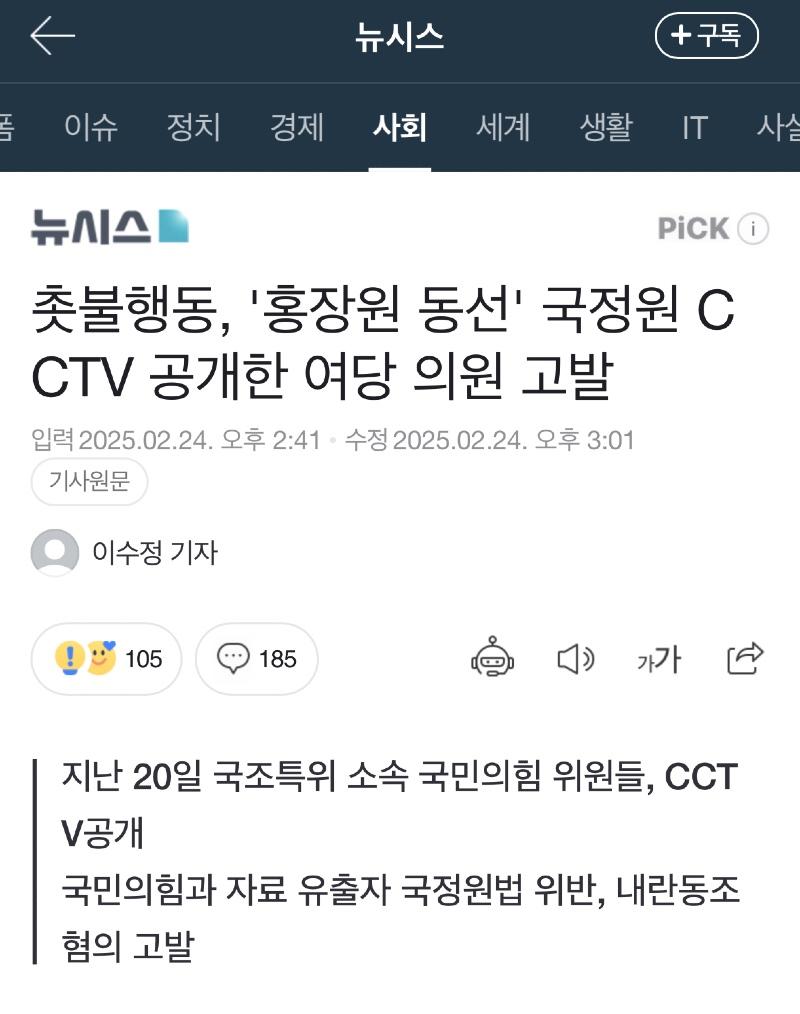The image size is (800, 1014).
Task: Change font size with 가가 icon
Action: [659, 658]
